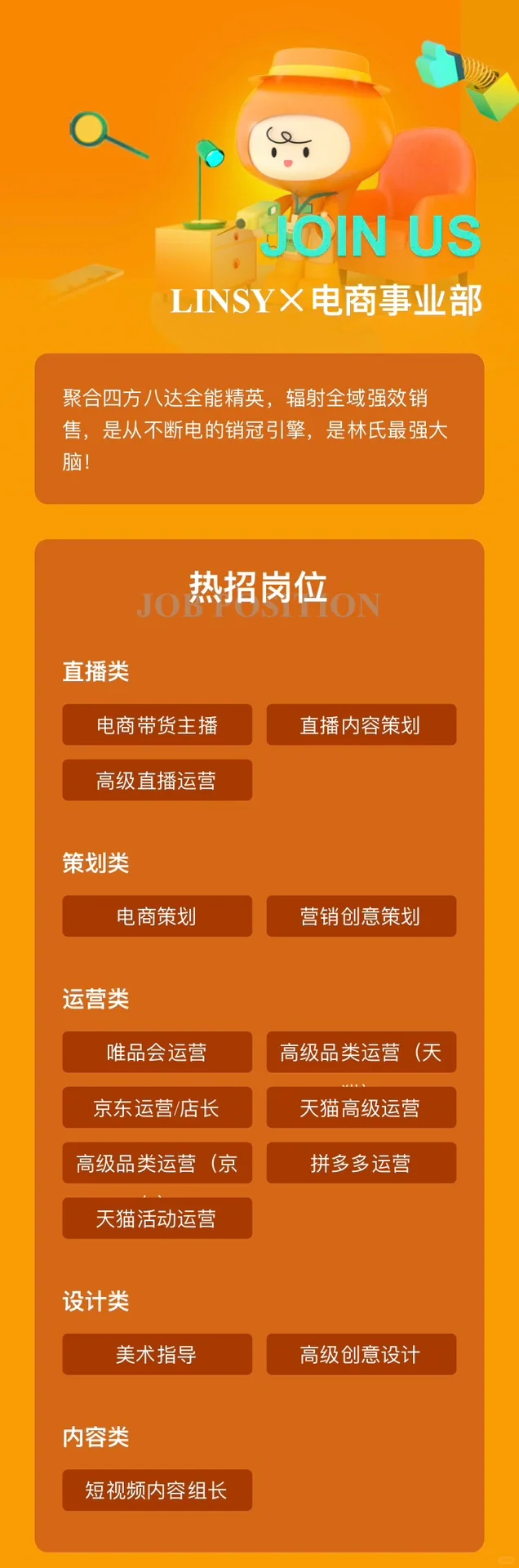View the 高级直播运营 job details
This screenshot has height=1568, width=519.
tap(157, 780)
